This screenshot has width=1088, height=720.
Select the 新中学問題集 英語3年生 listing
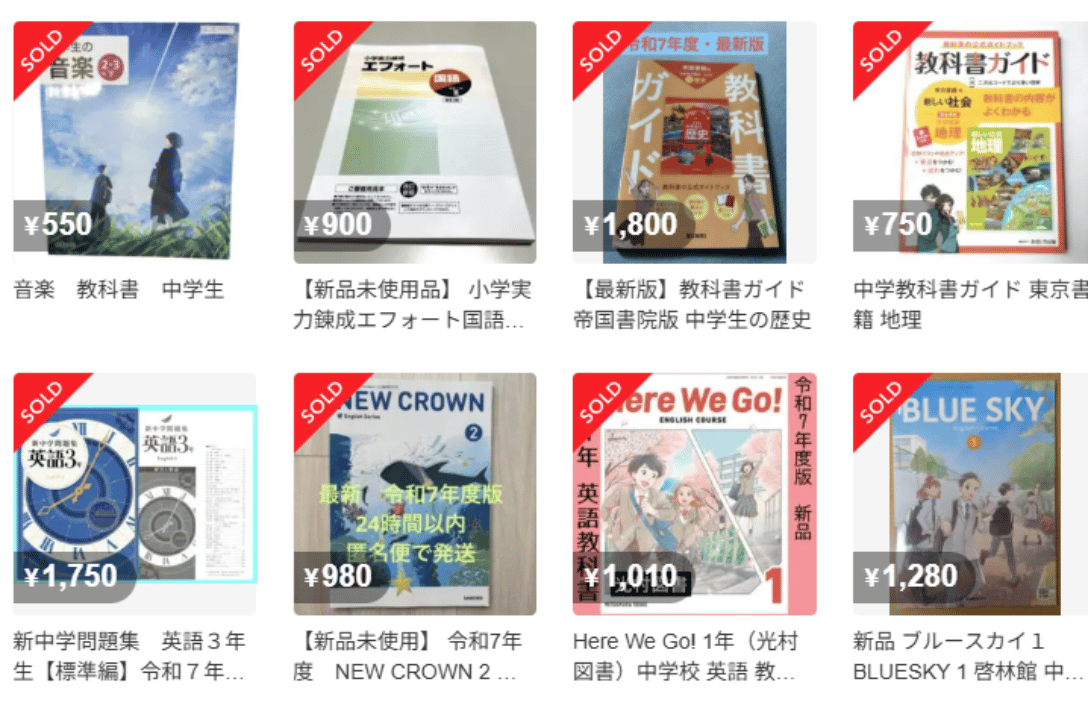[134, 494]
